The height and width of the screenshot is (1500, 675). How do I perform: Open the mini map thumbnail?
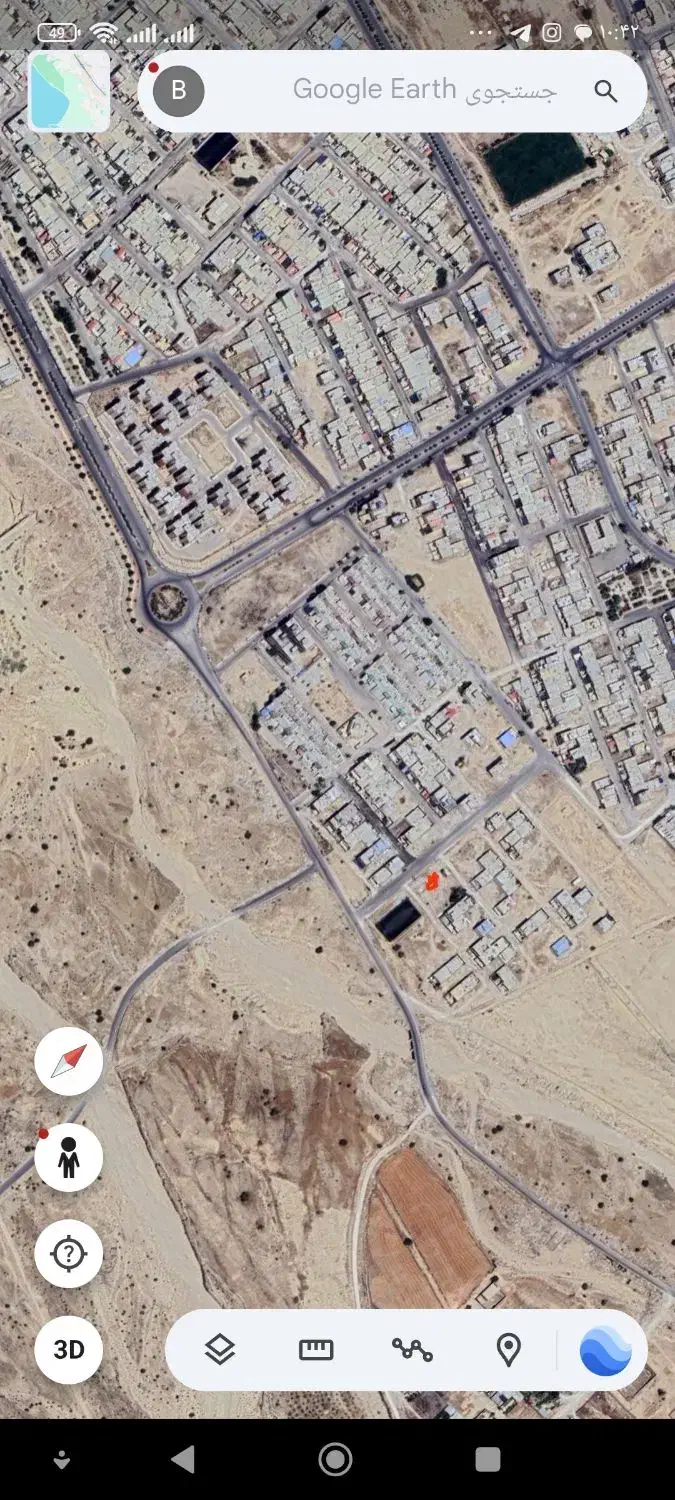click(x=69, y=91)
